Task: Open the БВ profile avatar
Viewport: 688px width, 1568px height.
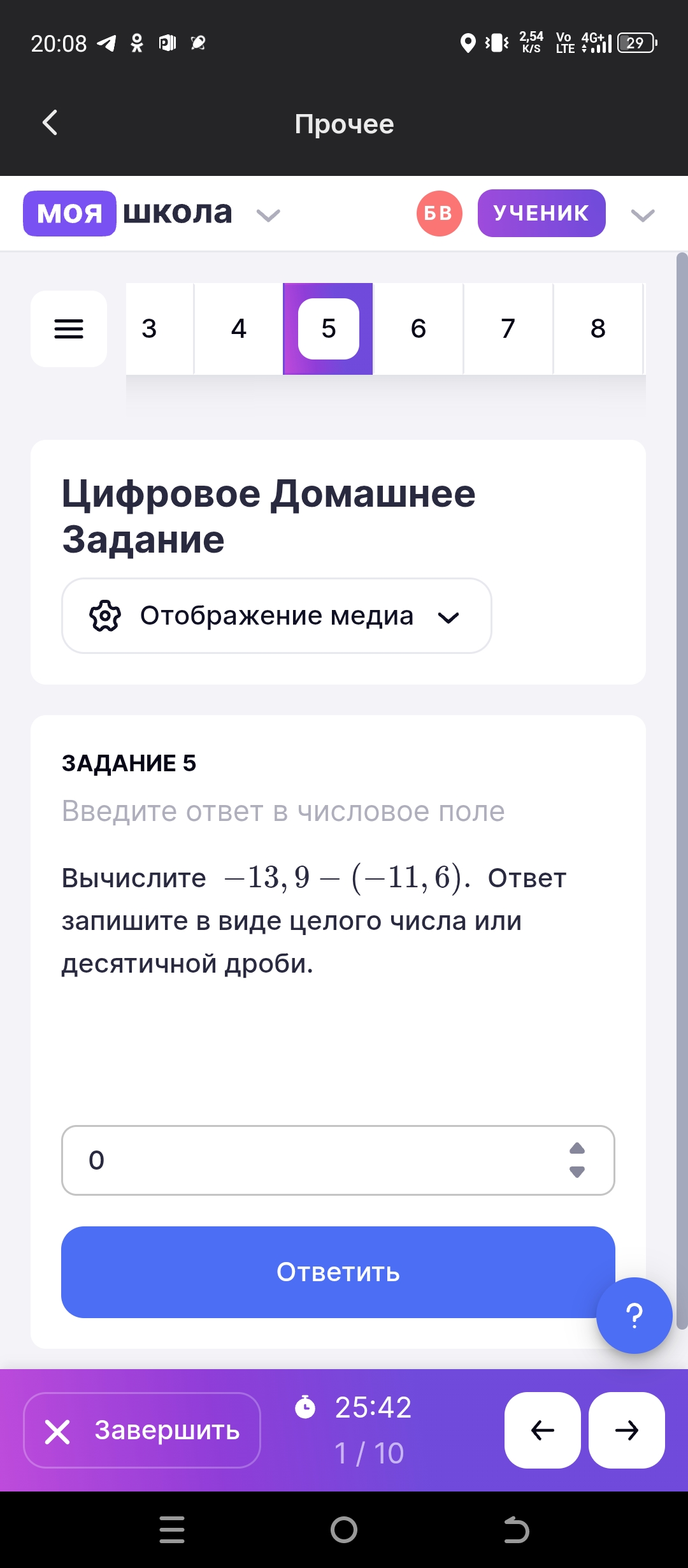Action: 439,213
